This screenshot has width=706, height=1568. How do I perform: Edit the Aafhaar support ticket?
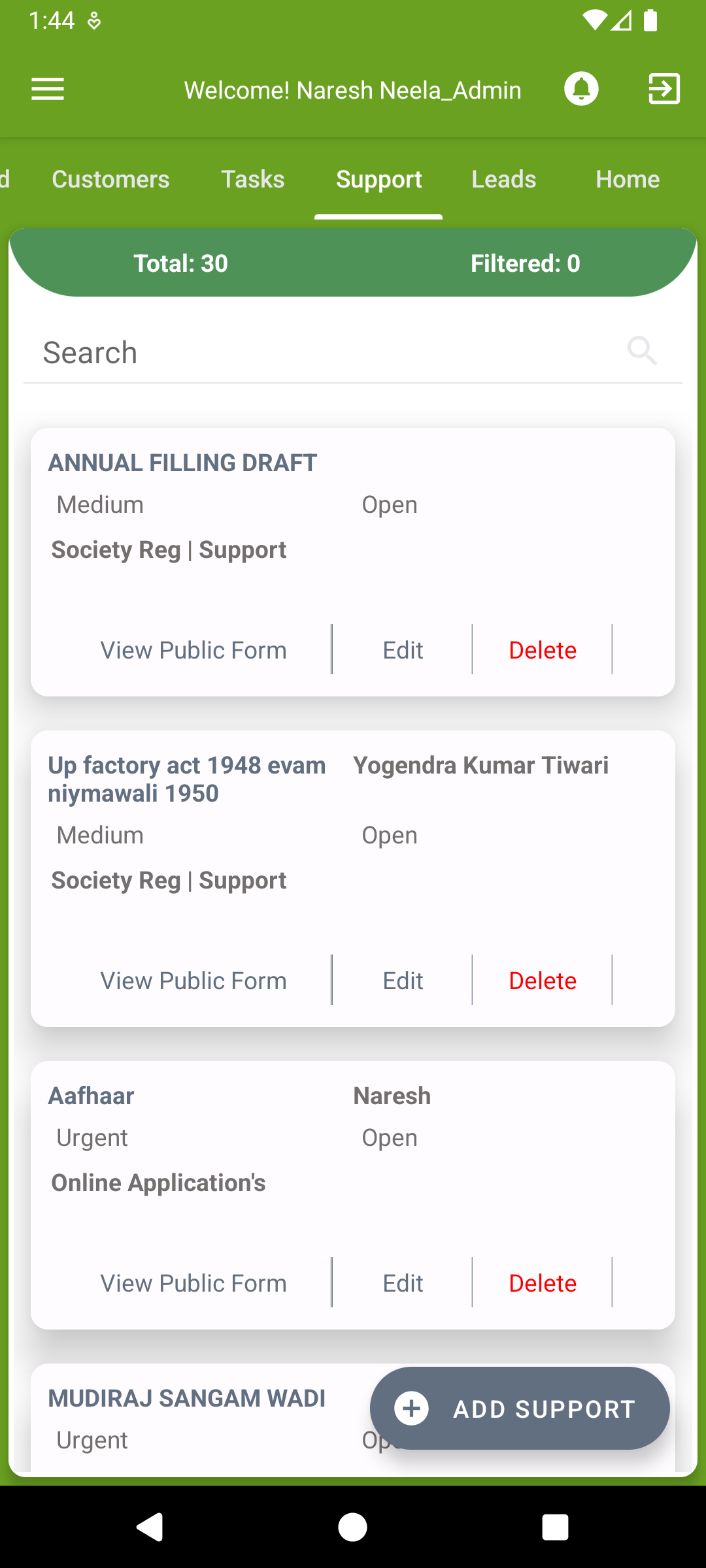click(403, 1282)
